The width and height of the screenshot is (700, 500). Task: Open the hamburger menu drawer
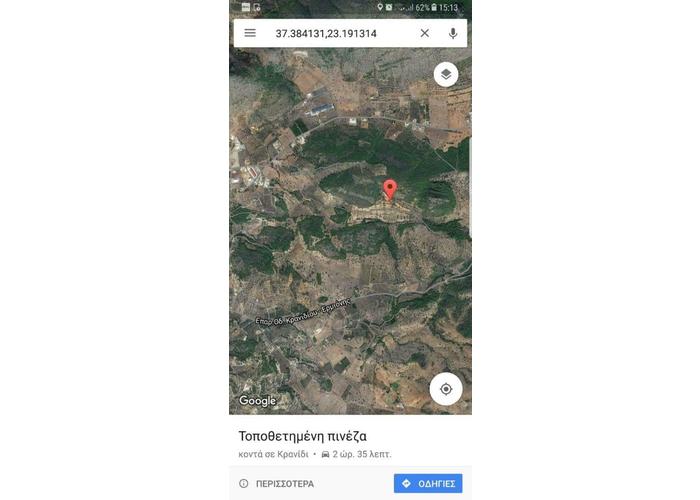(250, 33)
